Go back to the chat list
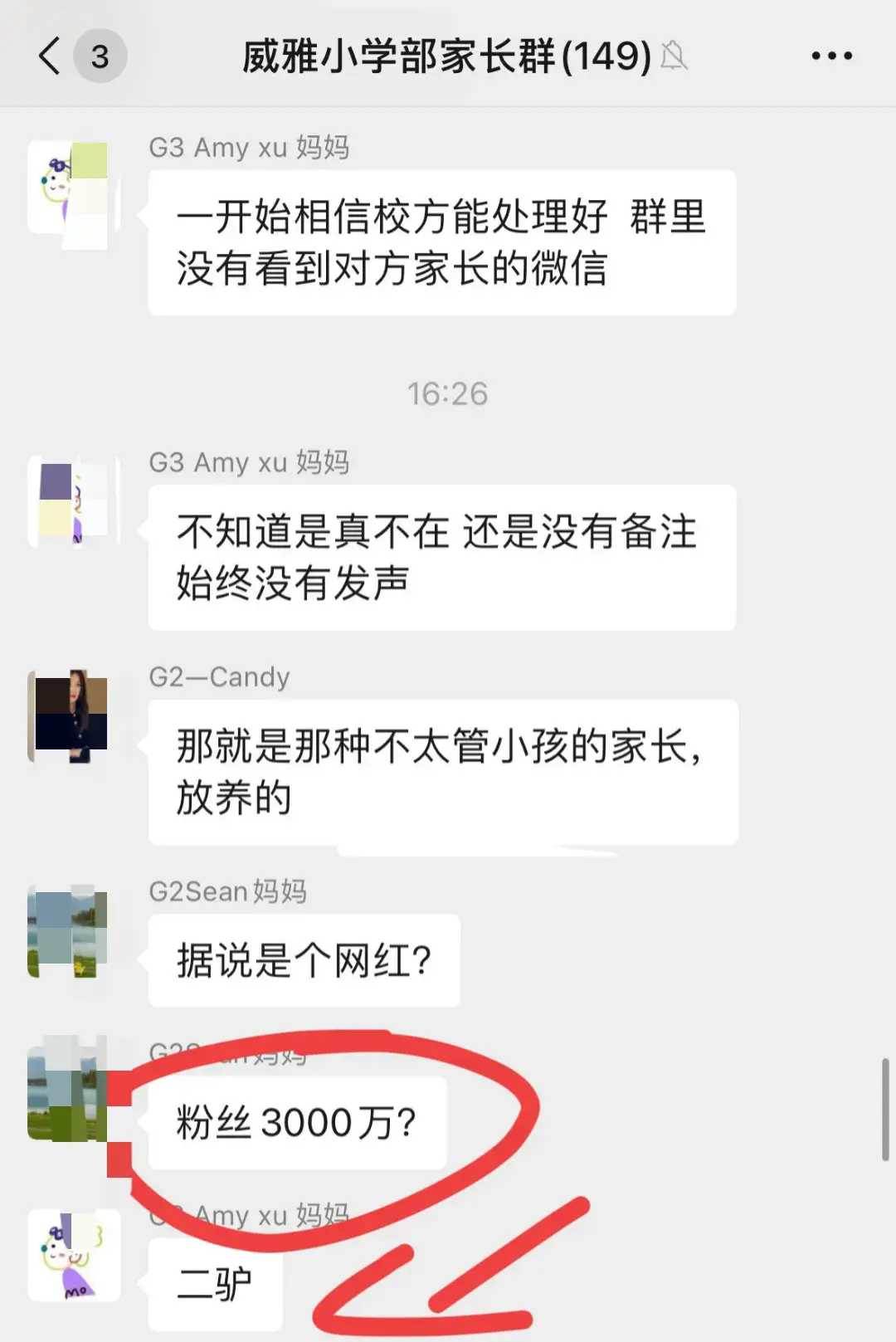896x1342 pixels. [x=51, y=56]
